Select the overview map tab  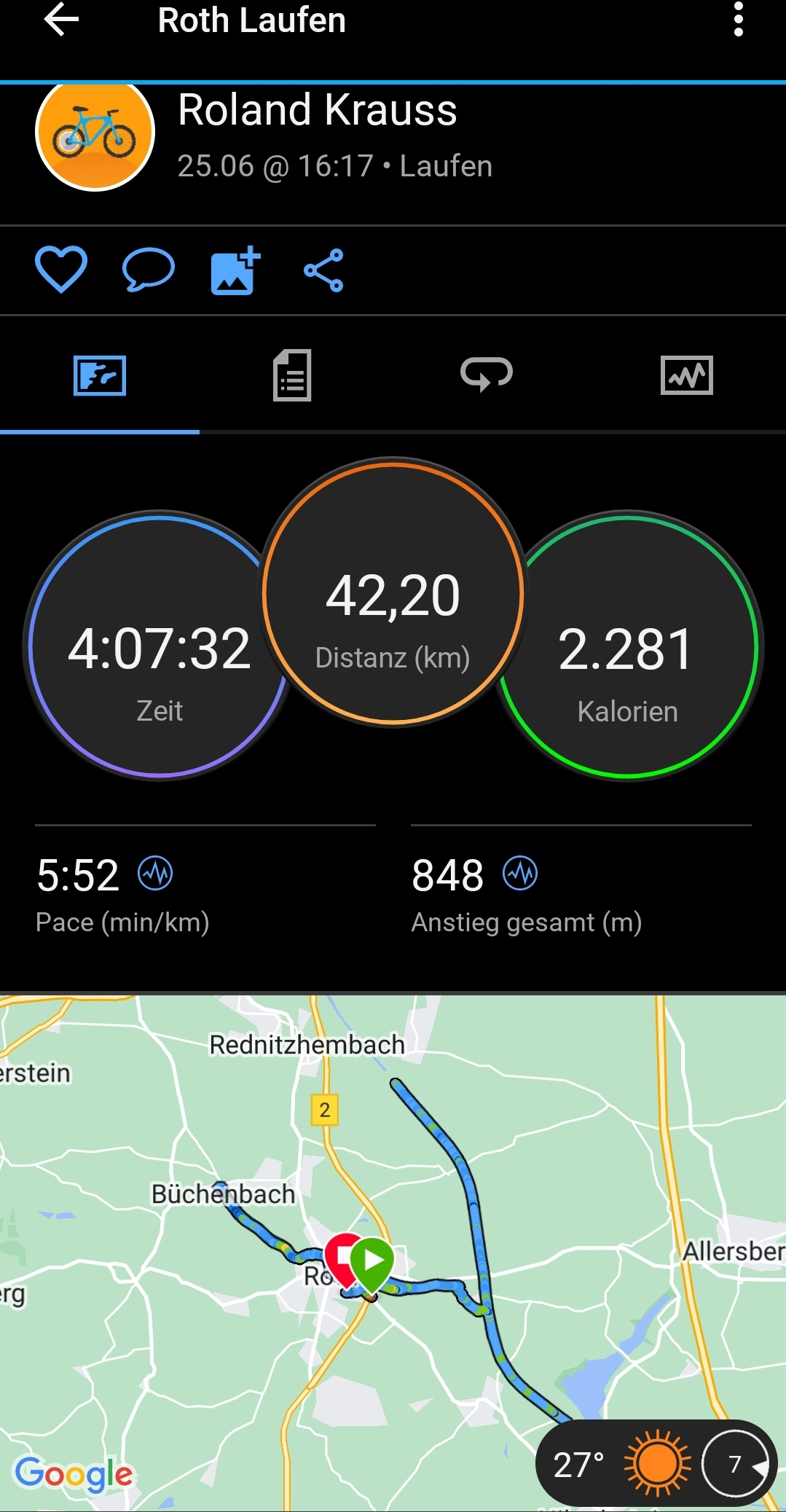click(100, 375)
